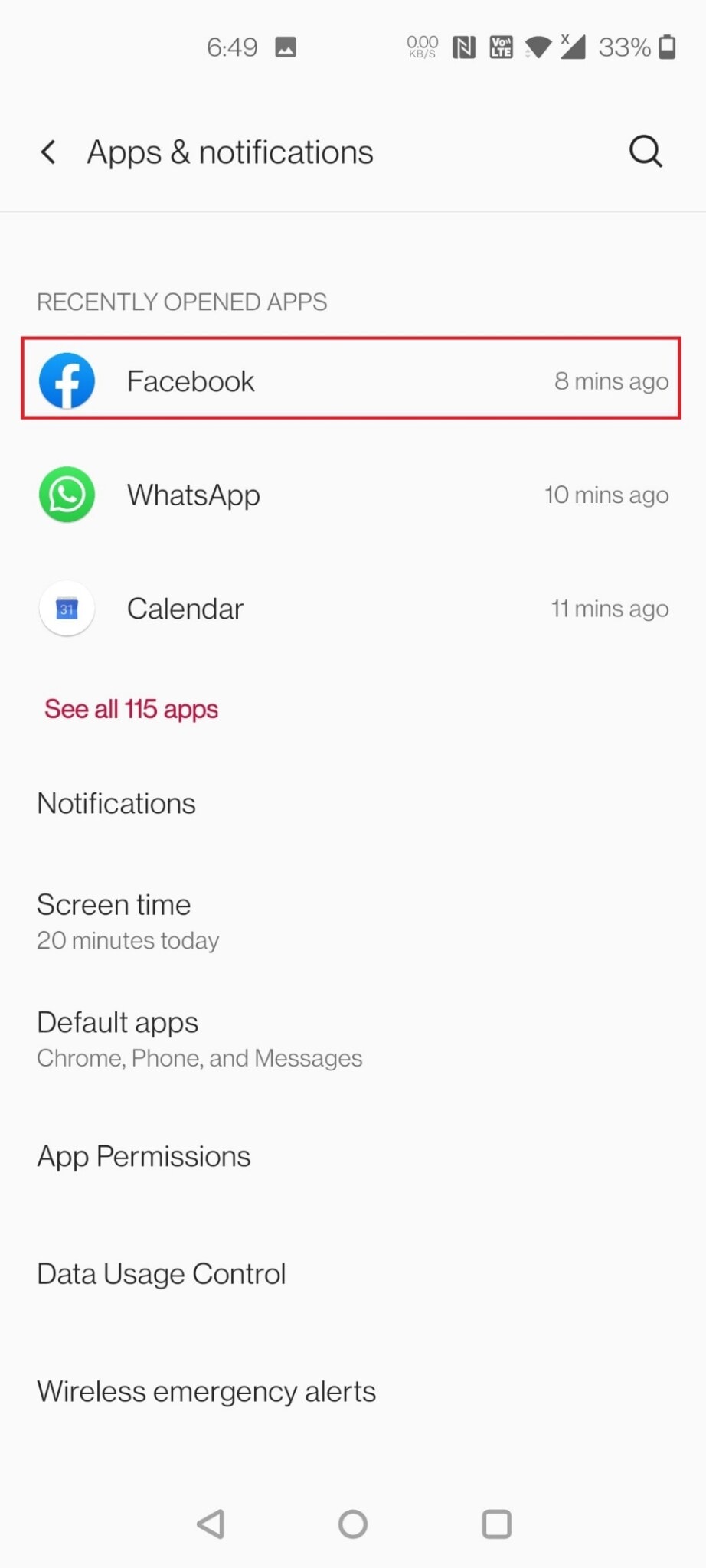This screenshot has width=706, height=1568.
Task: Open Calendar app info
Action: [352, 609]
